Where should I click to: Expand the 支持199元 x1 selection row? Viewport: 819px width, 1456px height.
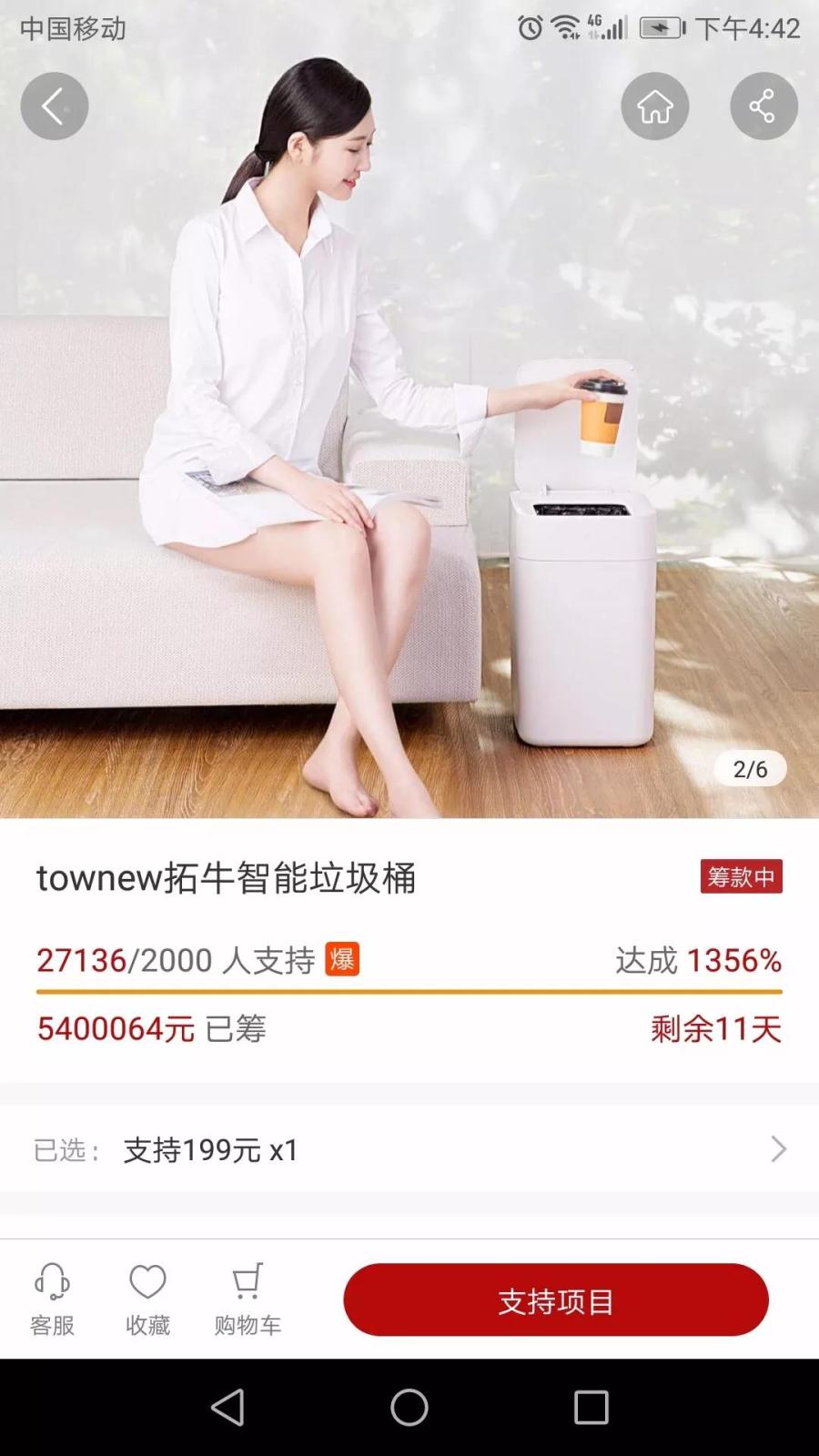(x=209, y=1149)
